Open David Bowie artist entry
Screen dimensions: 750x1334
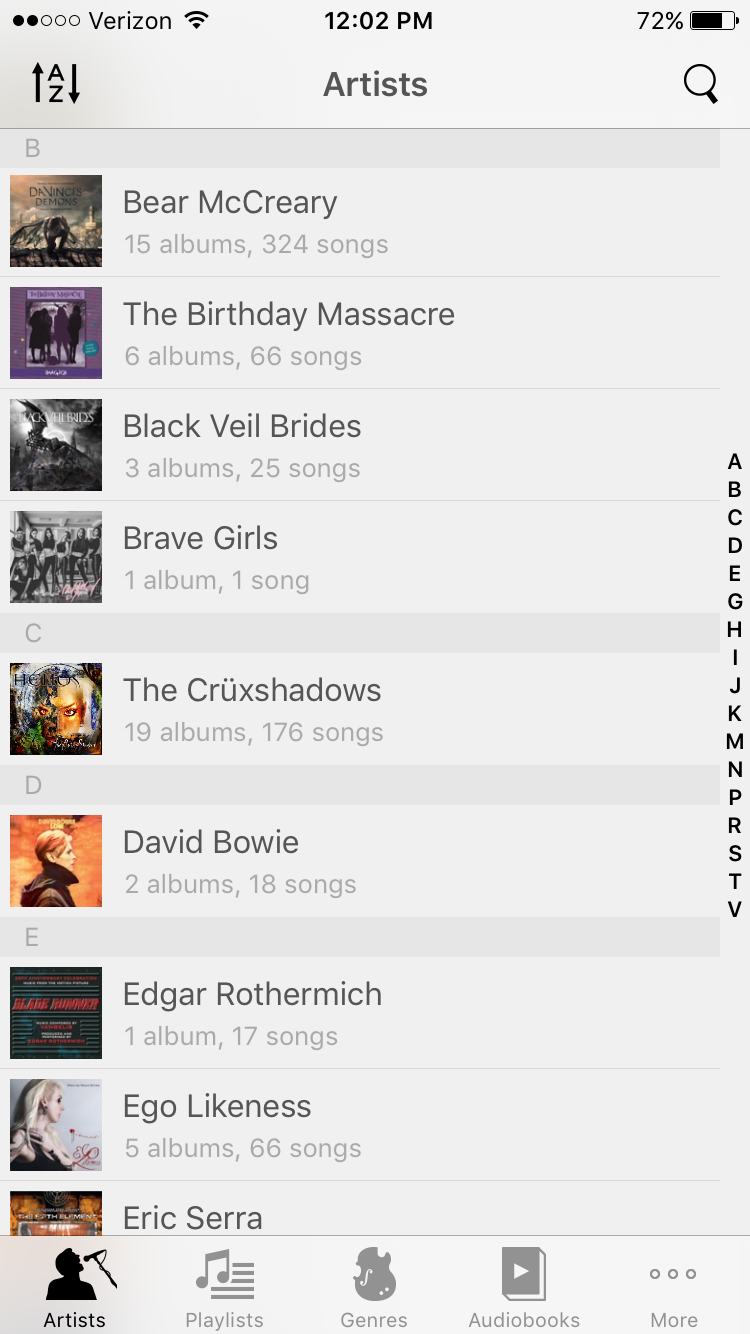pyautogui.click(x=360, y=861)
